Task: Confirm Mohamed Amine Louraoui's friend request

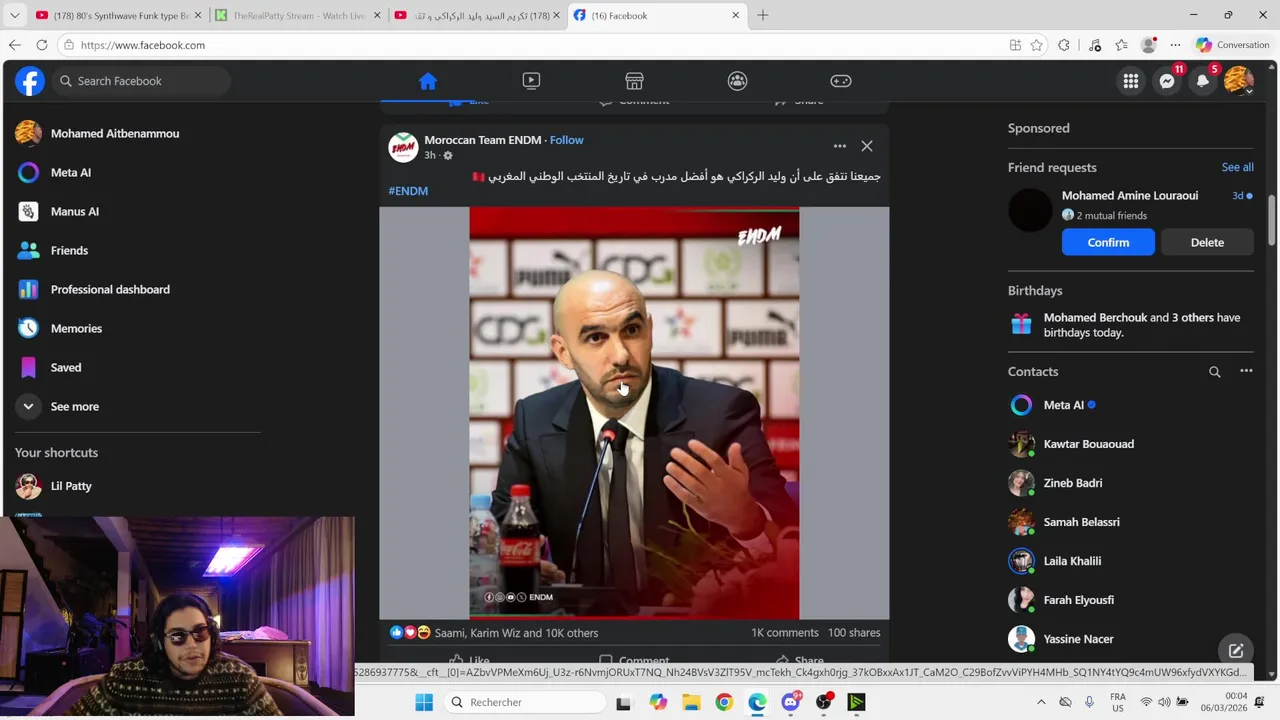Action: pos(1108,242)
